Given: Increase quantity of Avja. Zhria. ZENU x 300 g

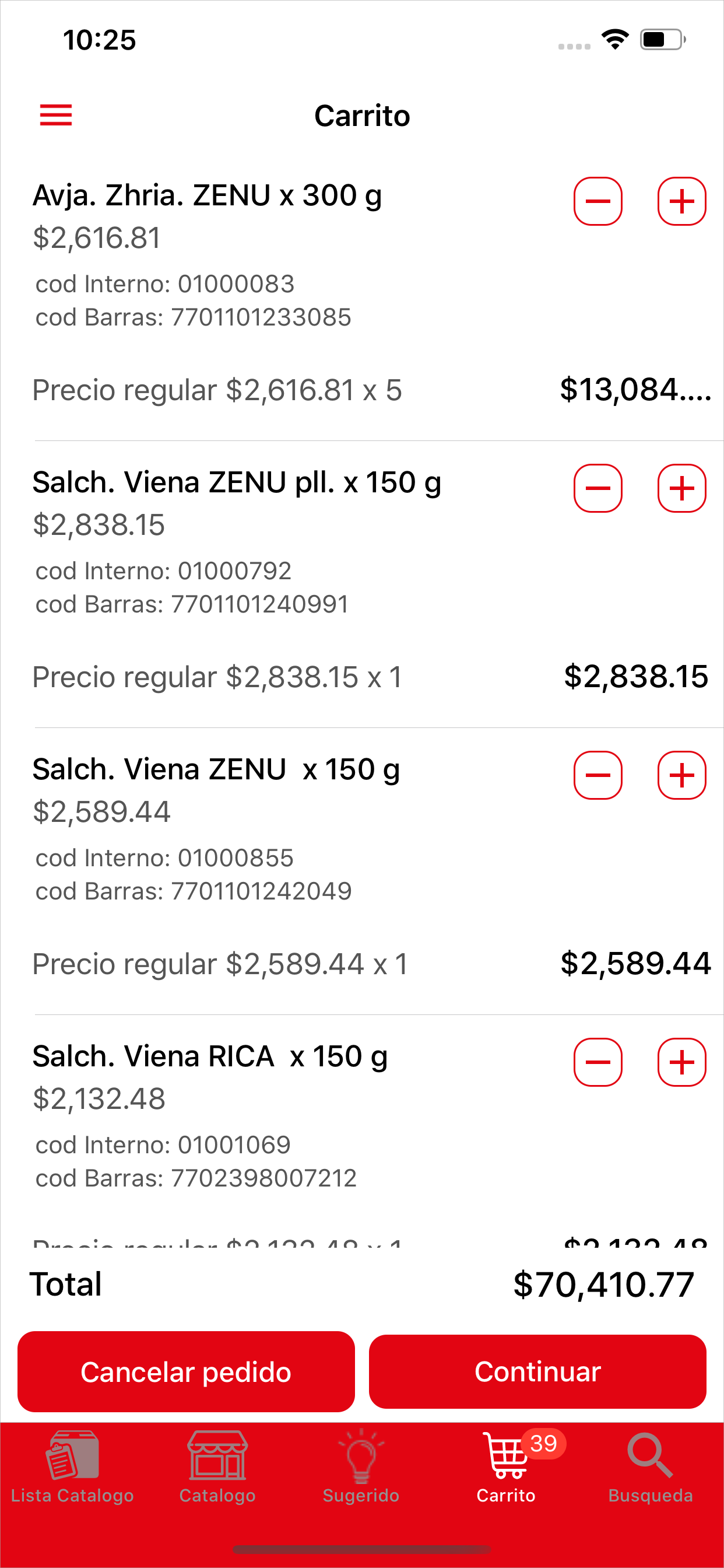Looking at the screenshot, I should (681, 201).
